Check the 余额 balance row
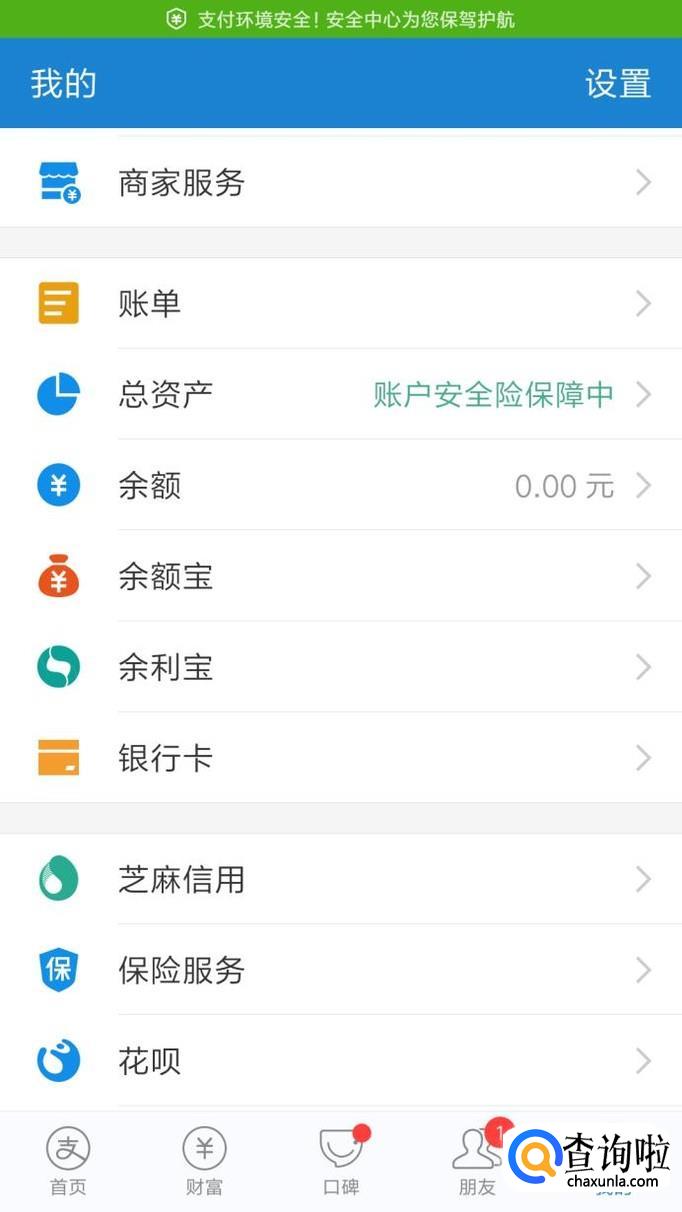 340,486
